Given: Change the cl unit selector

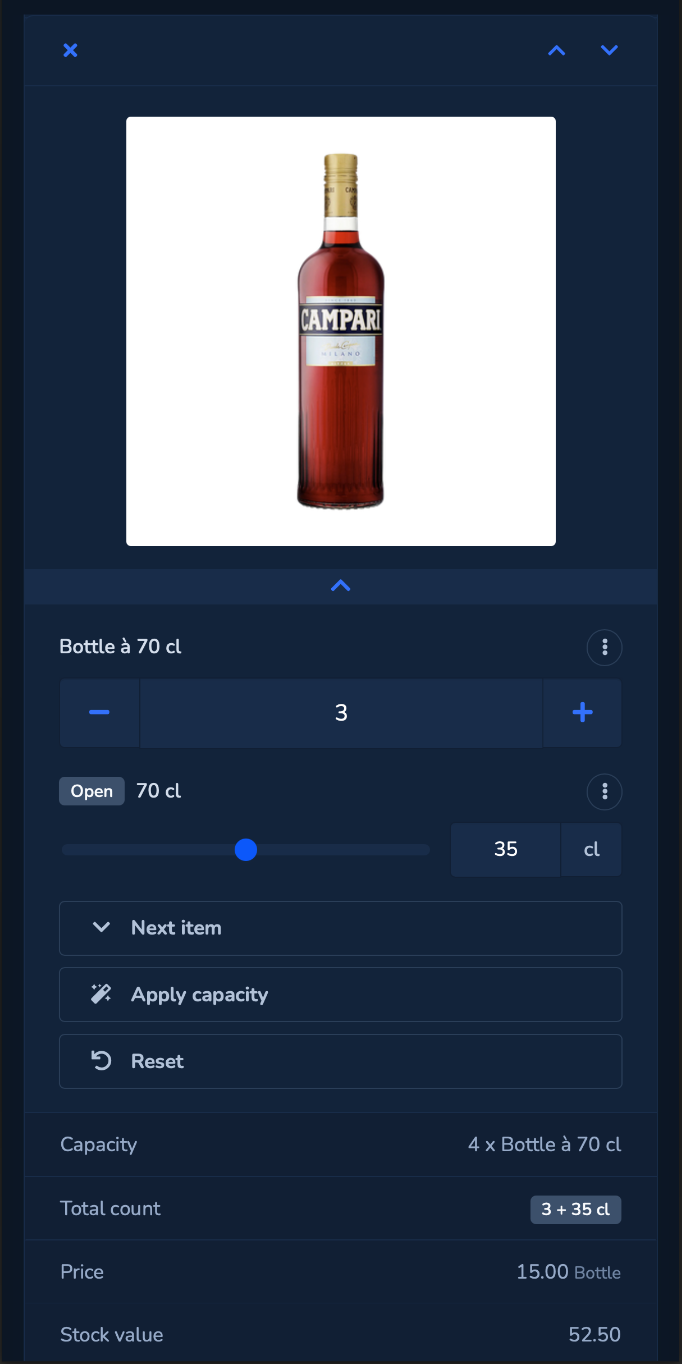Looking at the screenshot, I should click(591, 850).
